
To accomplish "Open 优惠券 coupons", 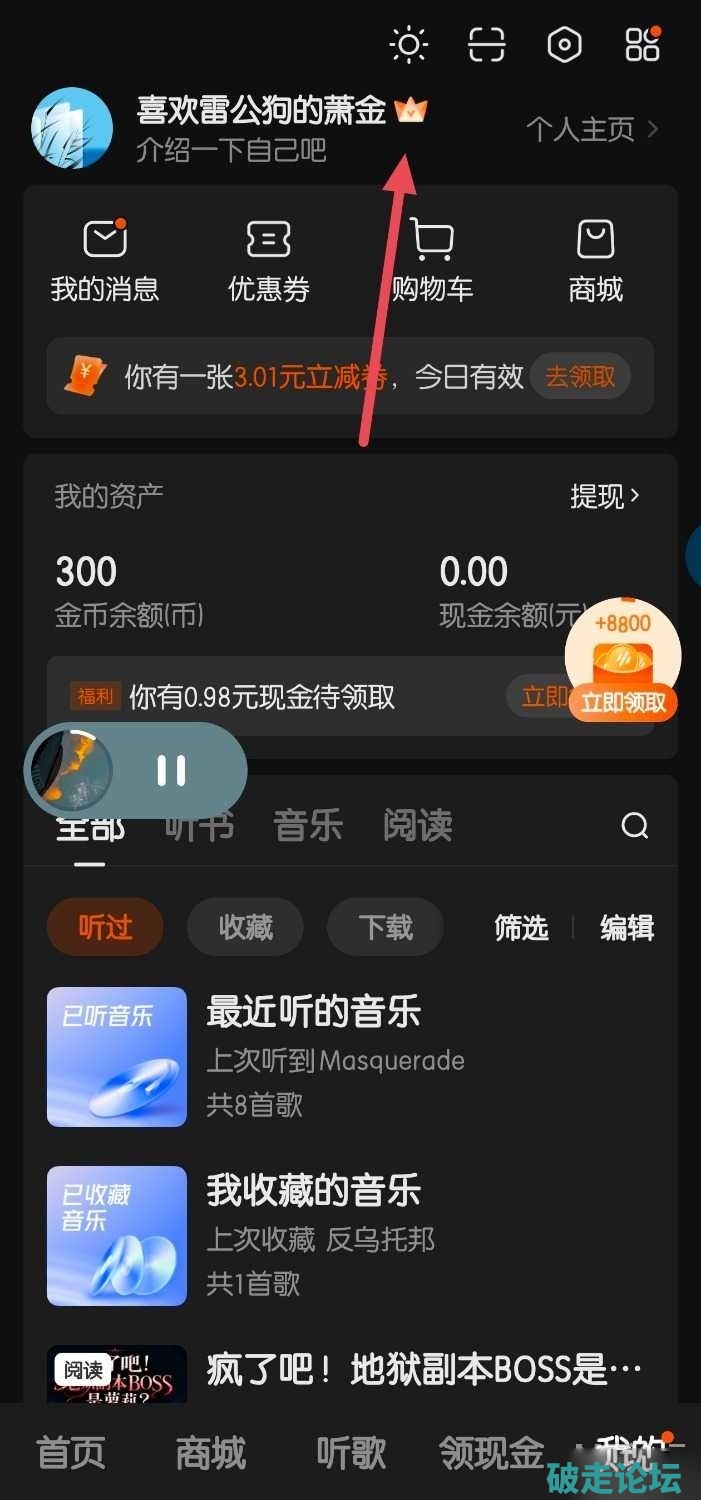I will (x=269, y=260).
